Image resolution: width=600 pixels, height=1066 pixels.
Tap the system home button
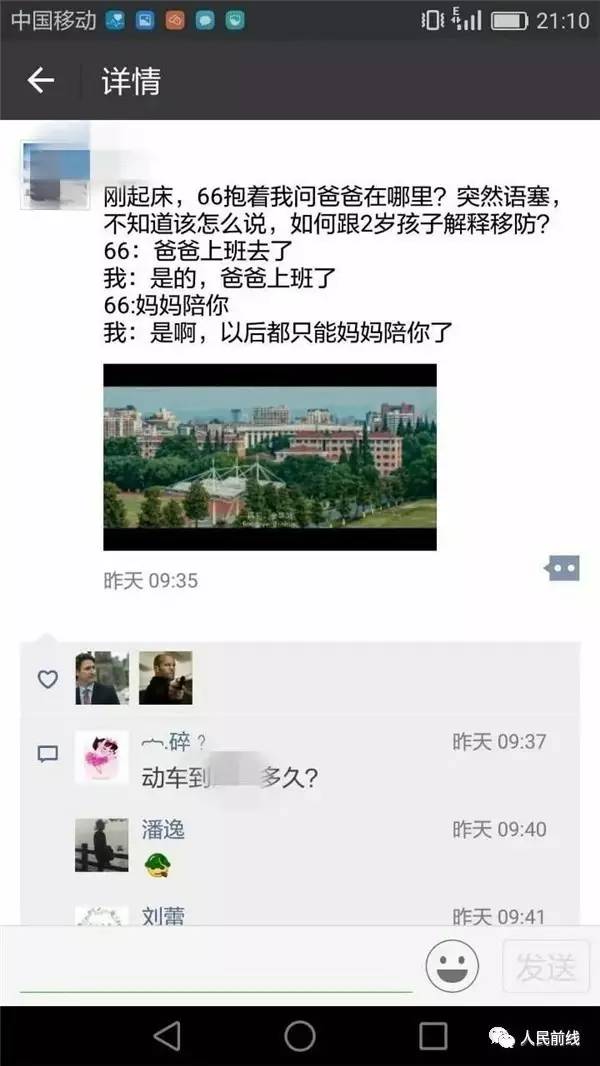click(300, 1036)
